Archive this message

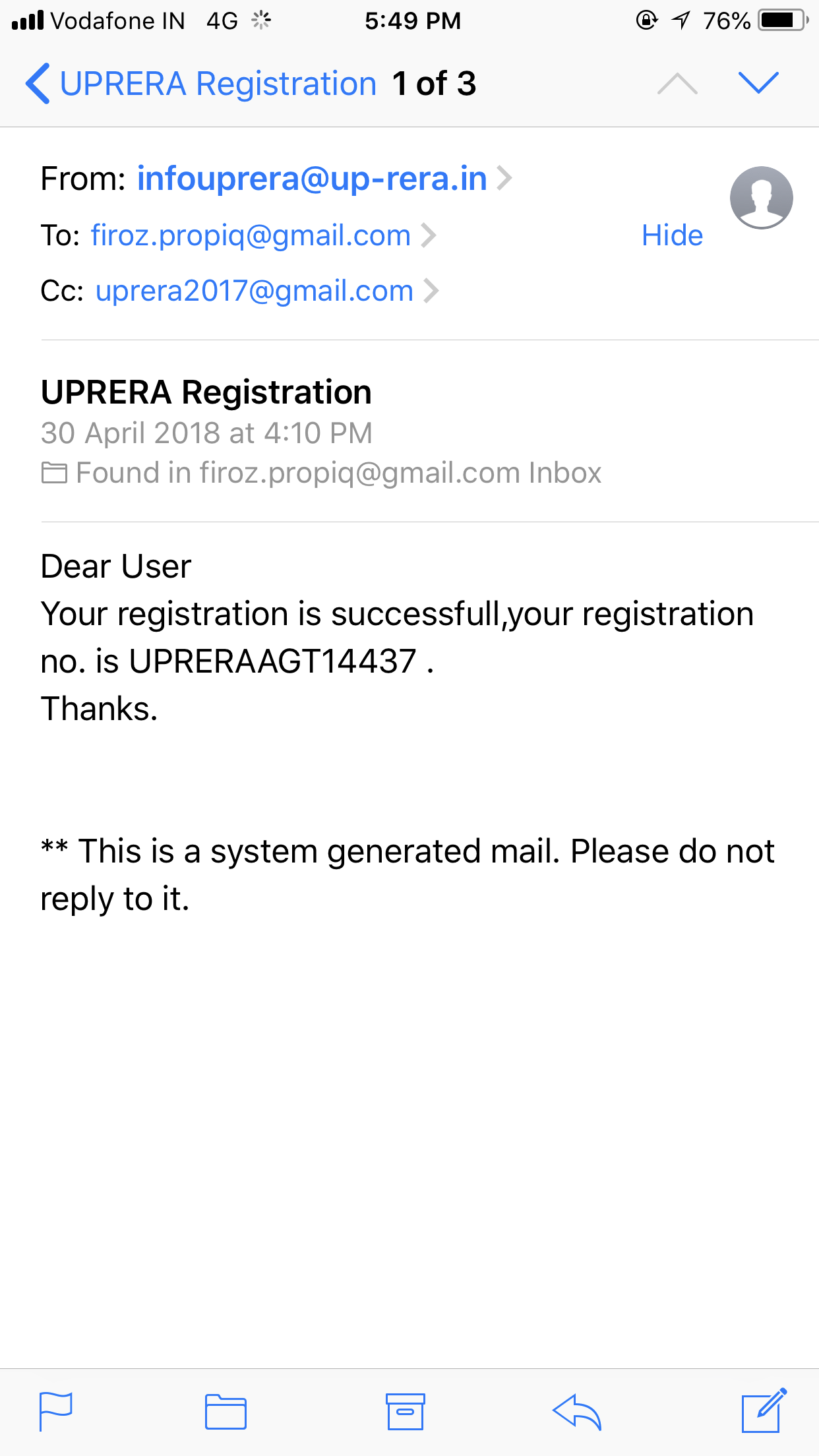click(x=405, y=1412)
